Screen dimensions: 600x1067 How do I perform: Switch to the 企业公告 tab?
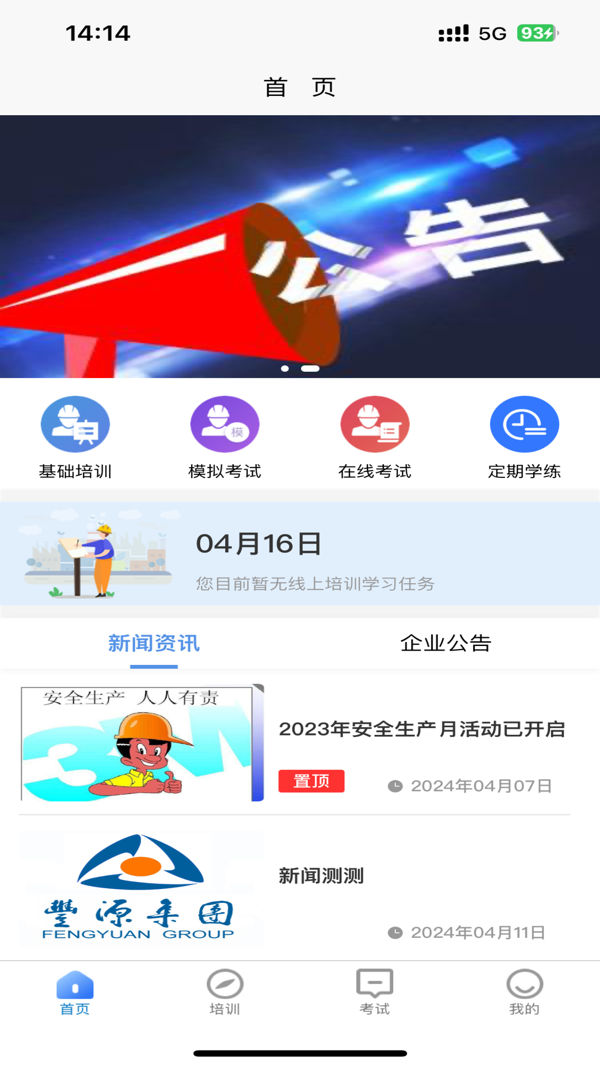click(x=446, y=643)
